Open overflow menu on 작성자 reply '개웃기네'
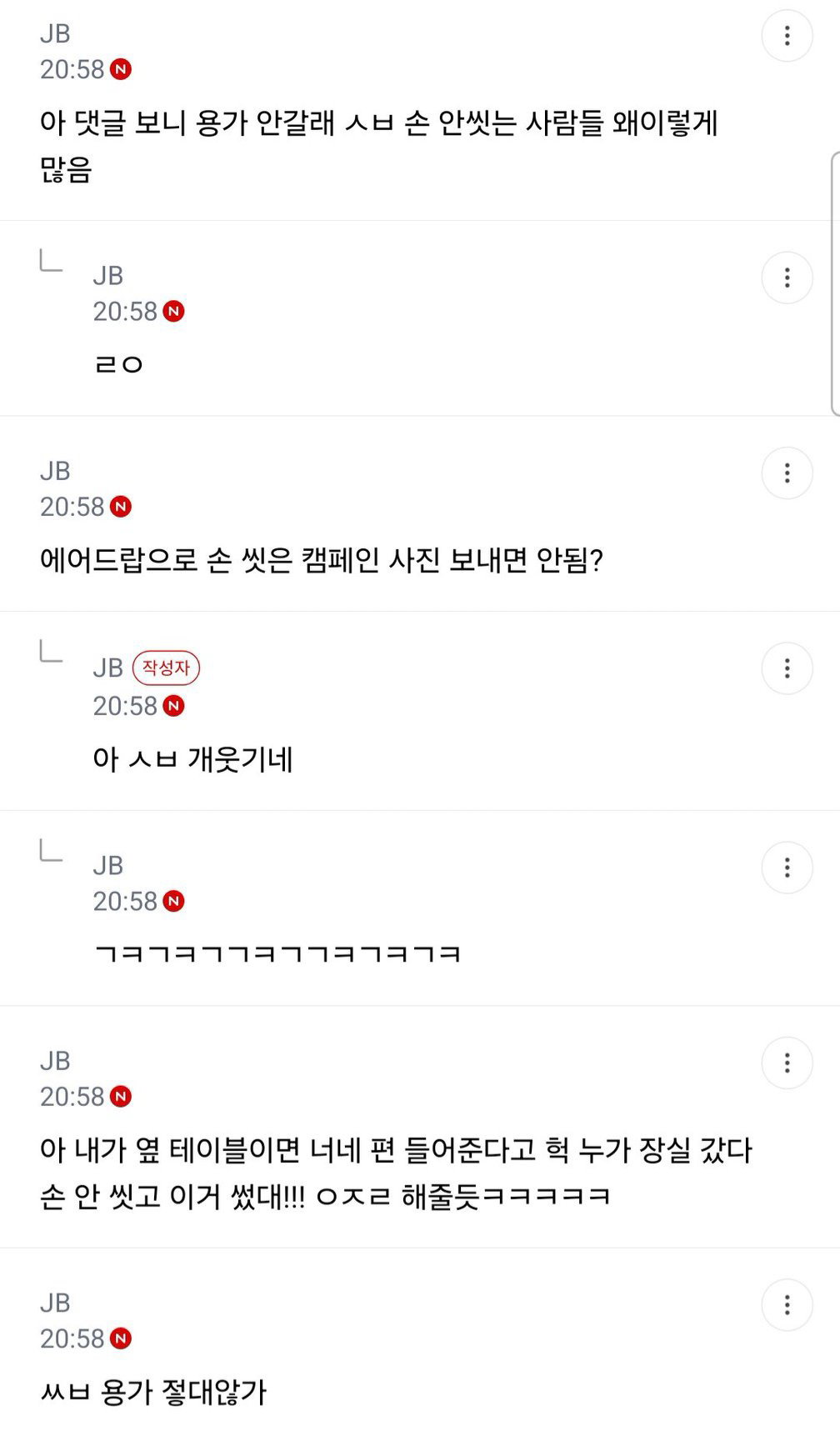Viewport: 840px width, 1441px height. pyautogui.click(x=787, y=668)
